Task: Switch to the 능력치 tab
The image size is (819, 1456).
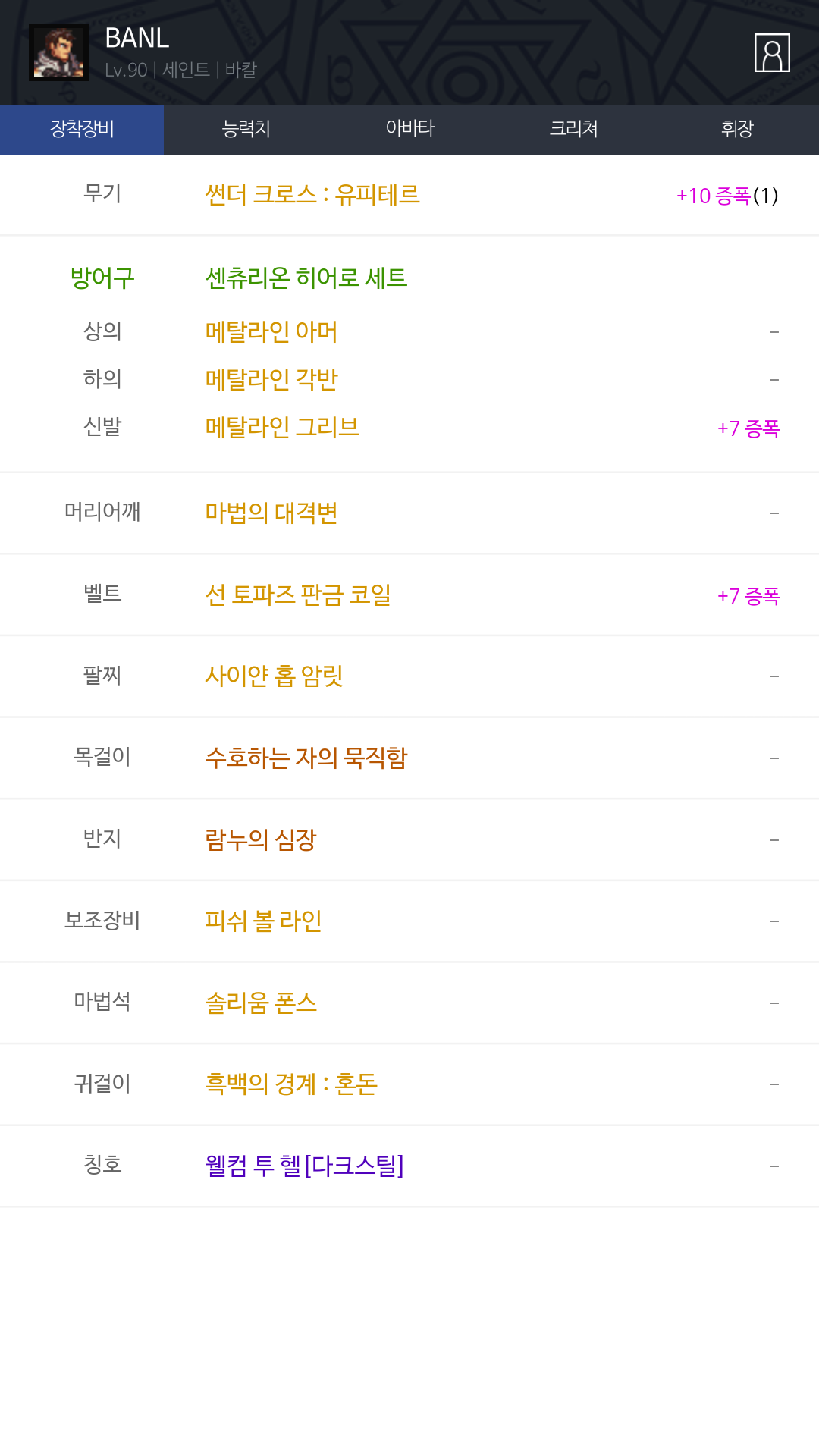Action: point(246,130)
